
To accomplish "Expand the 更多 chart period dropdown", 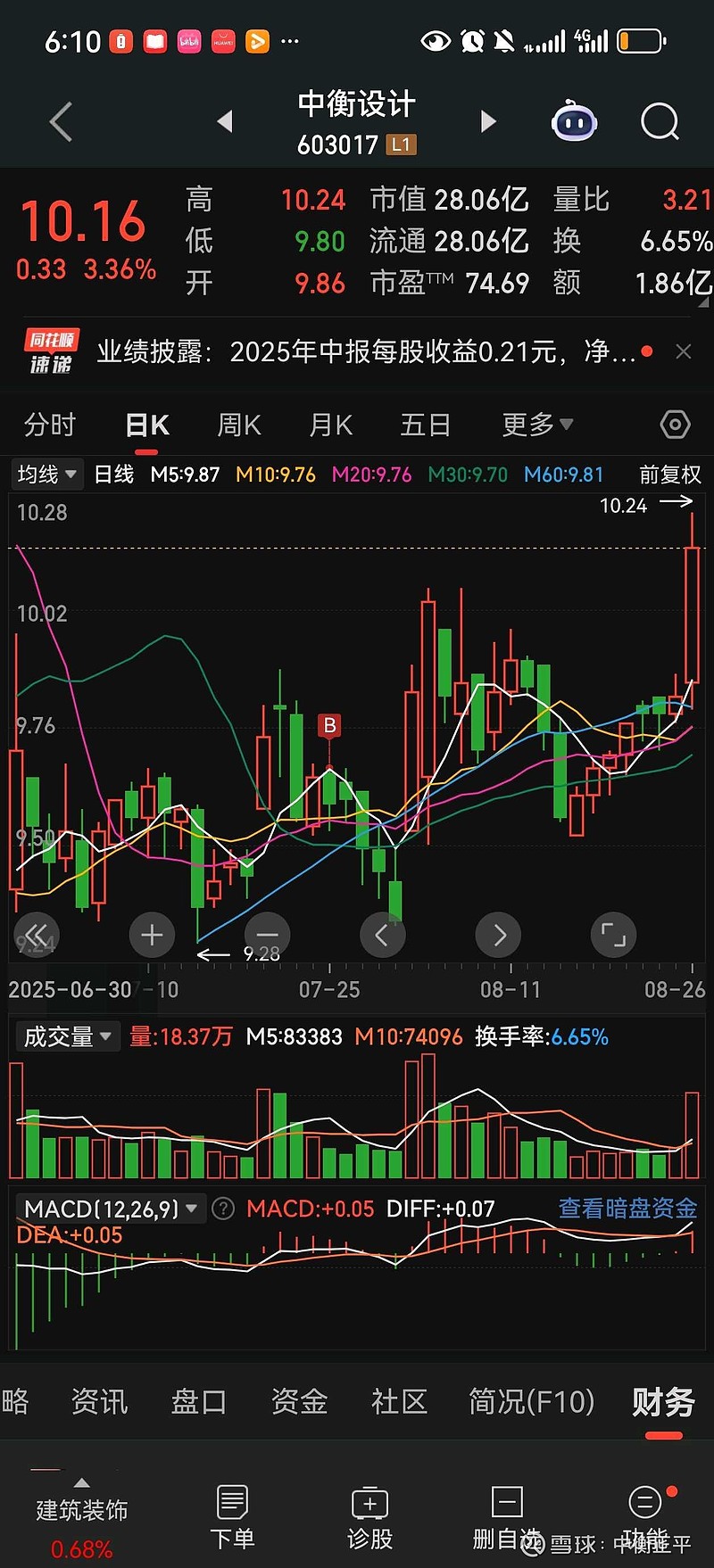I will 537,425.
